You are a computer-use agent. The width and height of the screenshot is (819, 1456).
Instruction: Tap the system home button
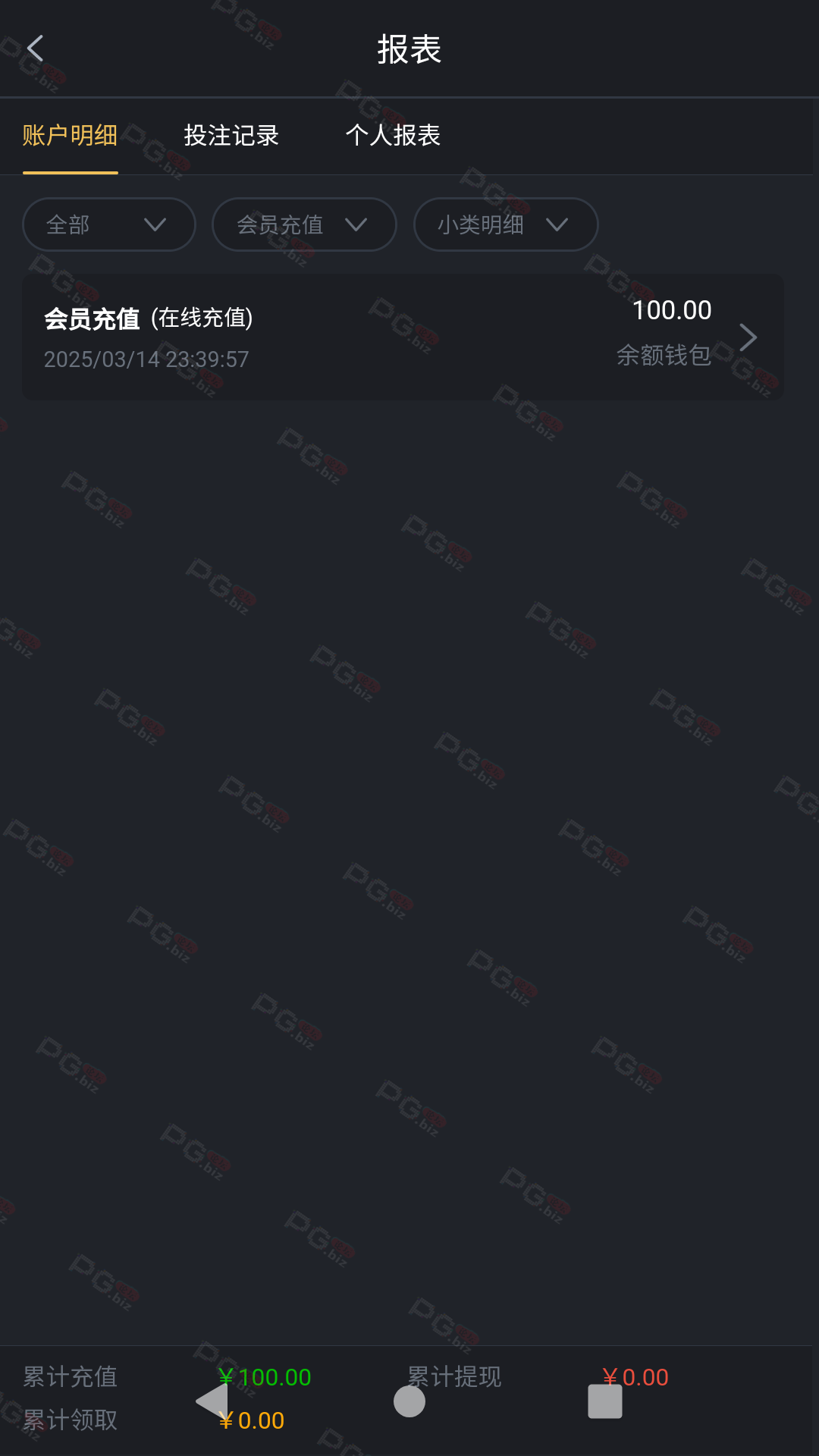pyautogui.click(x=409, y=1401)
